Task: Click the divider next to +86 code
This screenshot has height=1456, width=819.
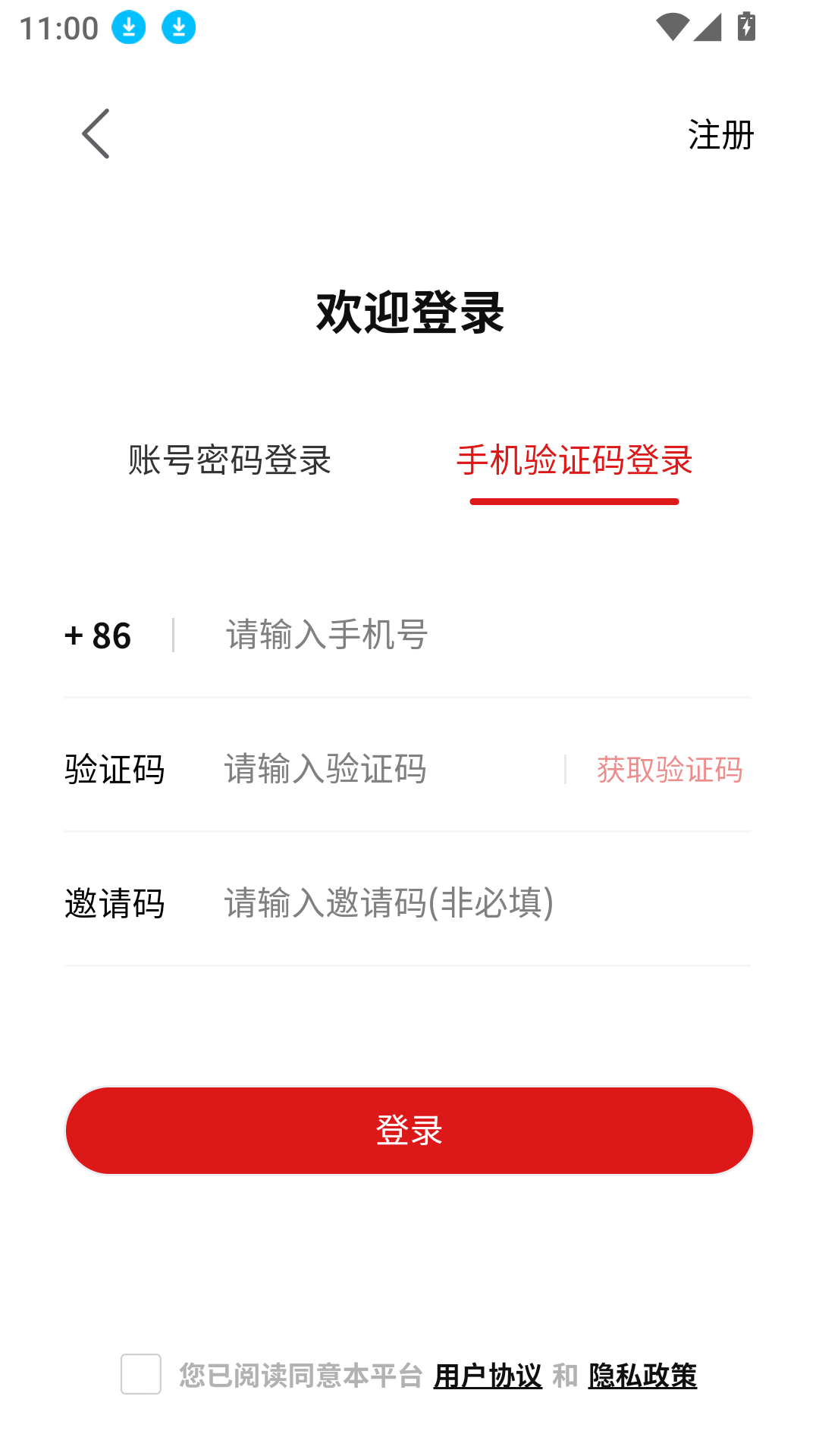Action: coord(173,635)
